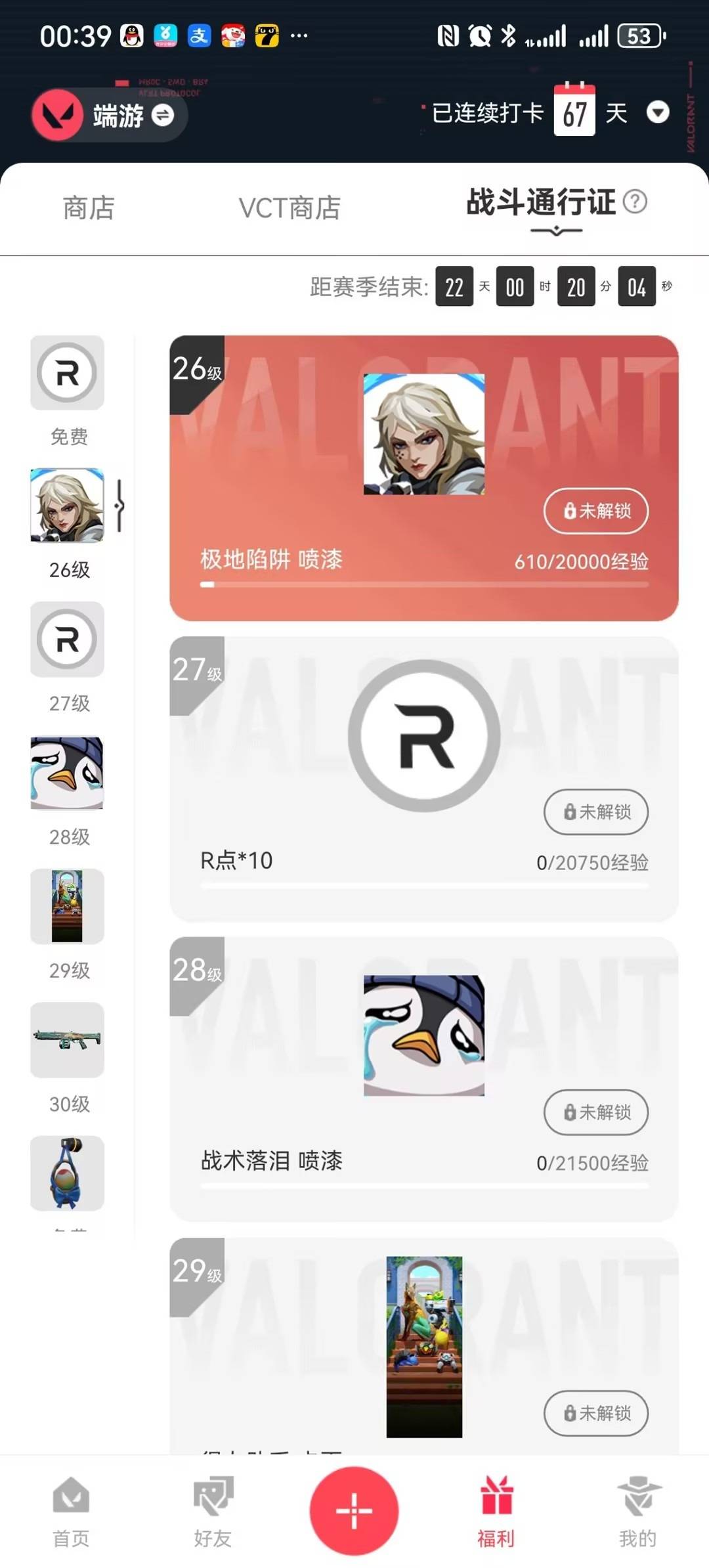
Task: Switch to the 商店 tab
Action: pos(89,208)
